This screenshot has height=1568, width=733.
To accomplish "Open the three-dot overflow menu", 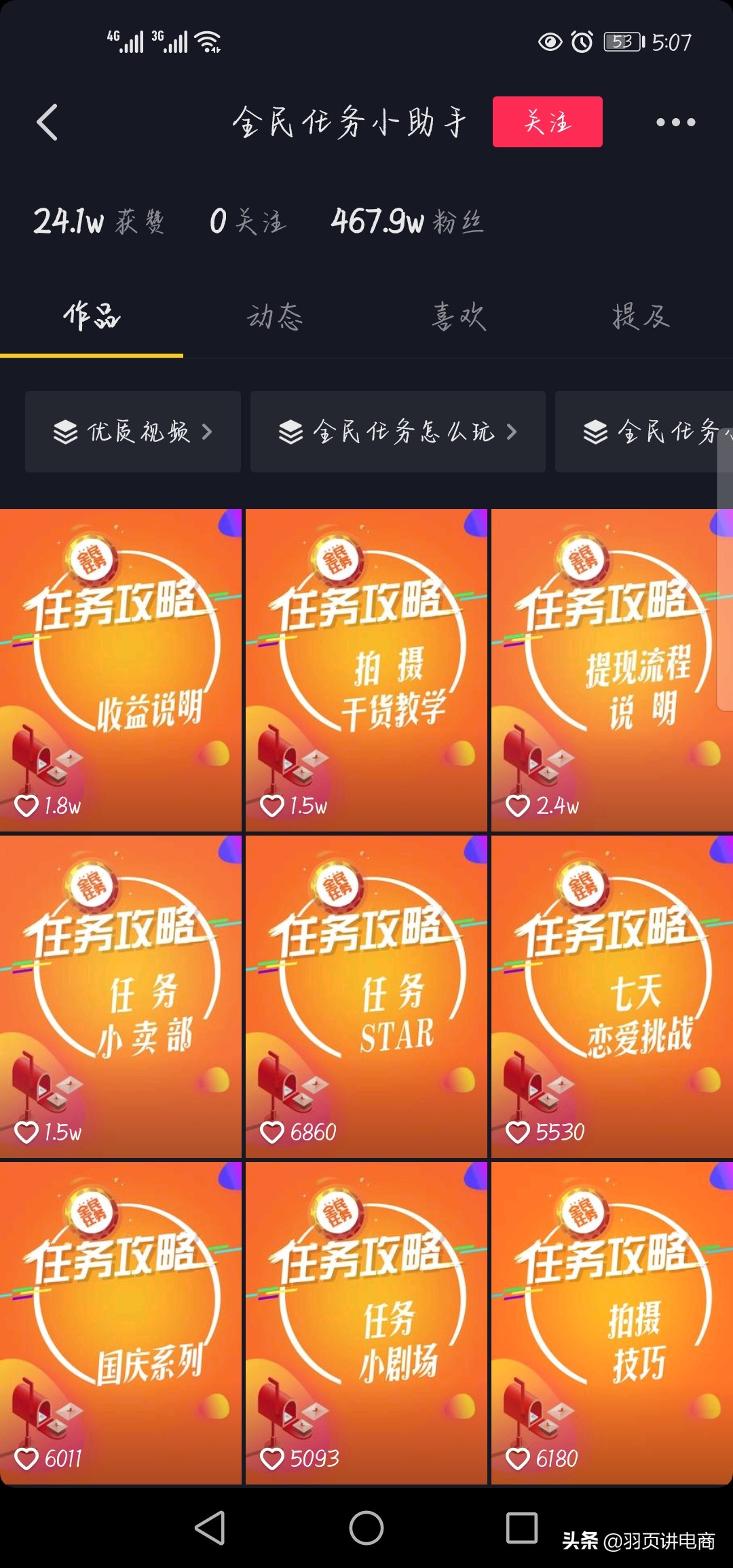I will [675, 123].
